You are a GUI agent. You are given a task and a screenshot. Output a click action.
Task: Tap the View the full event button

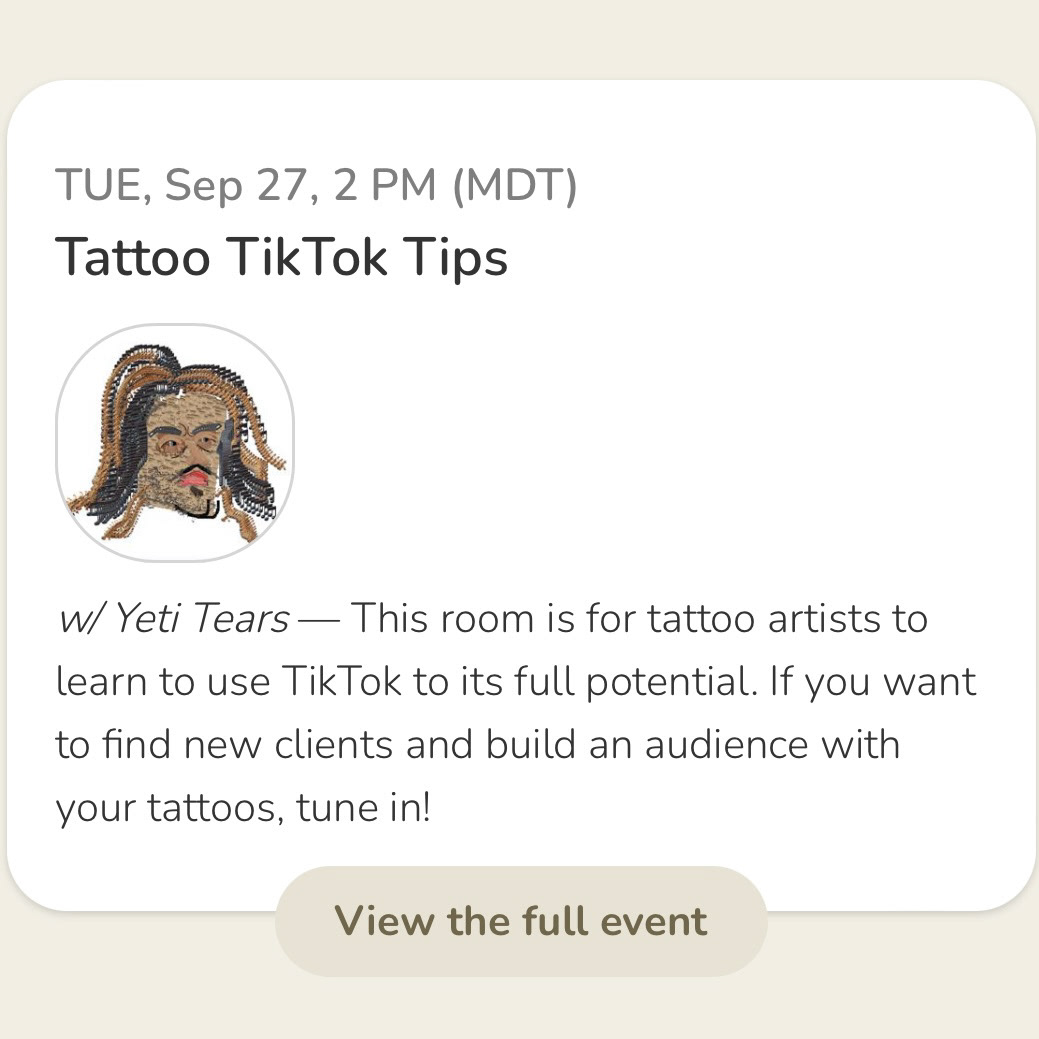click(521, 921)
